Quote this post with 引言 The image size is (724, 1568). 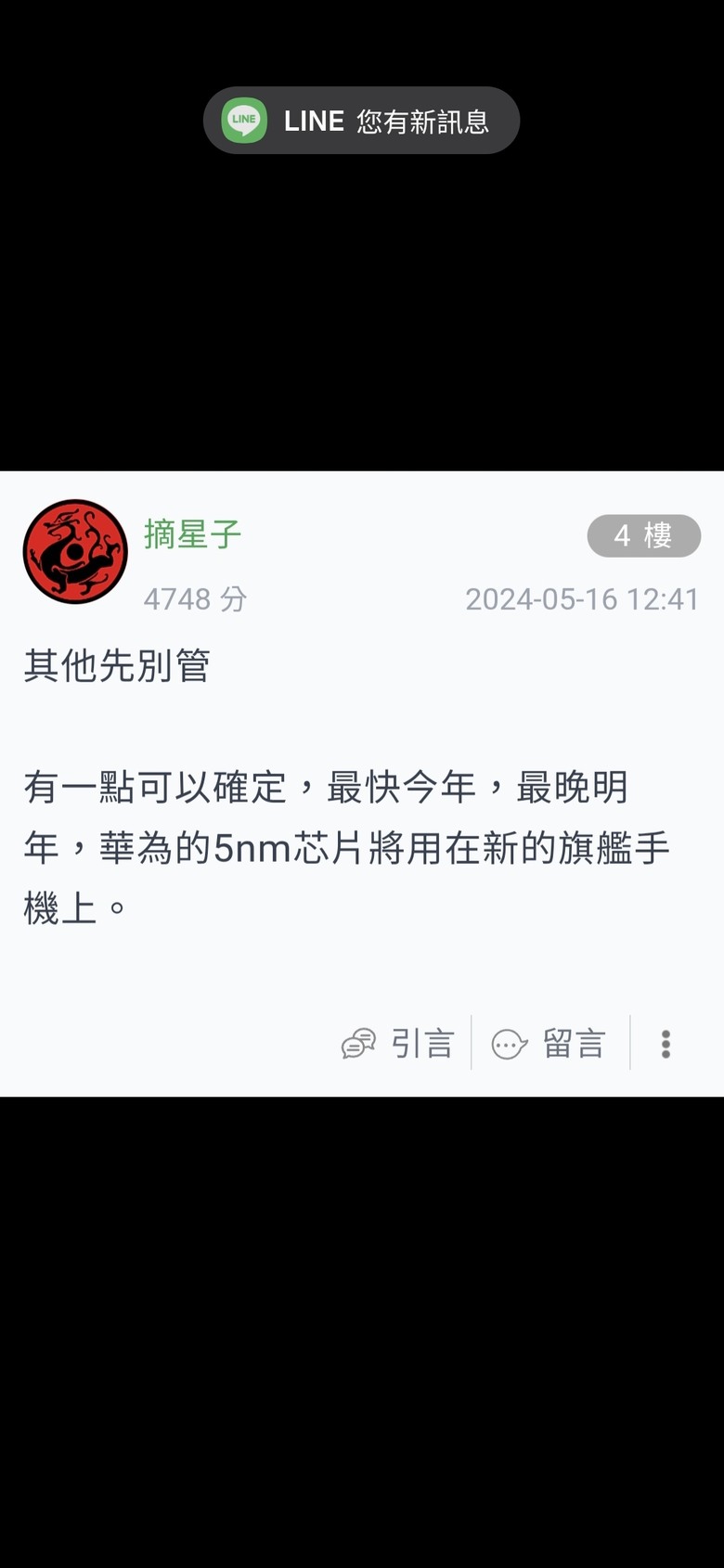(x=398, y=1044)
